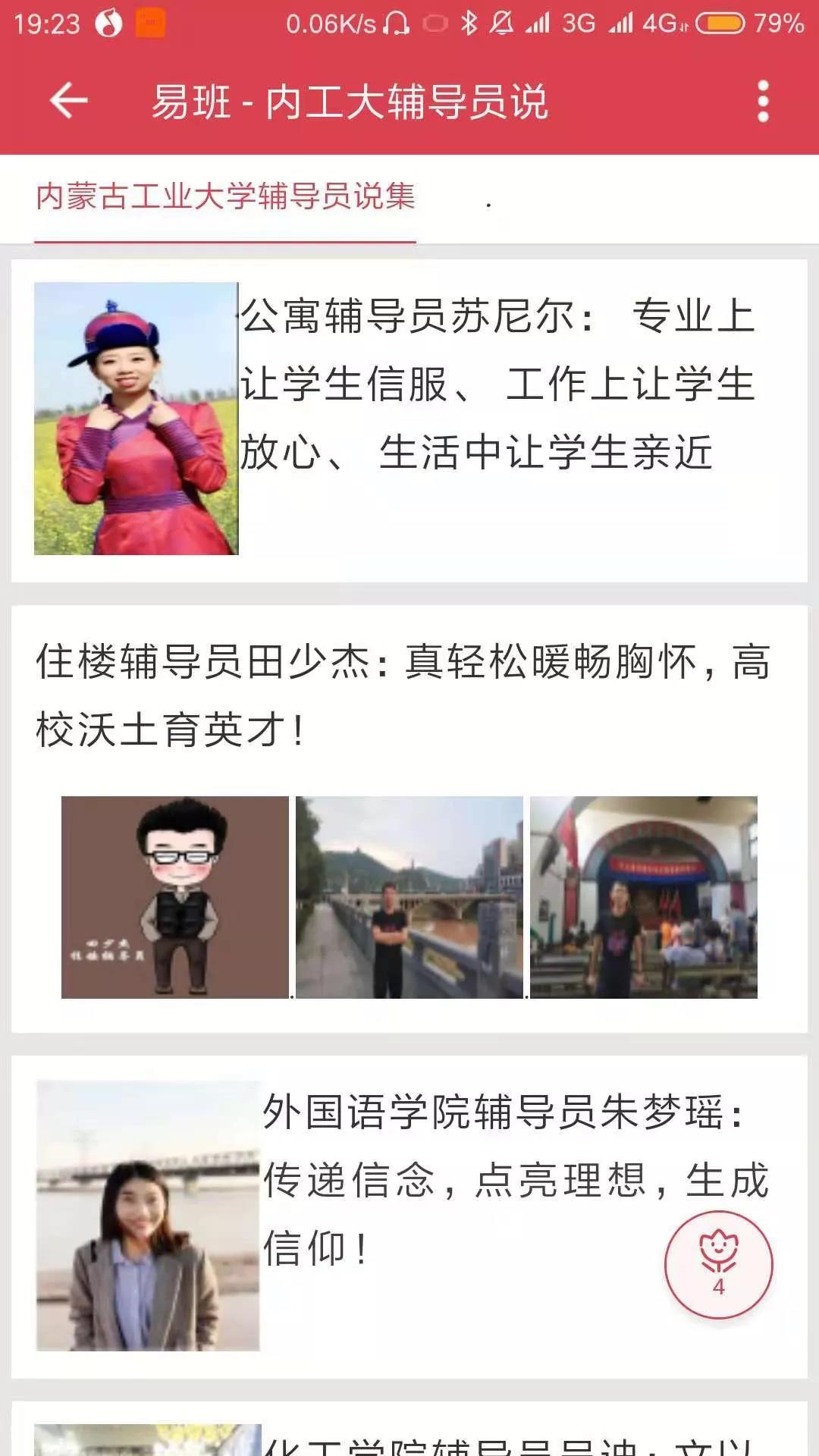The image size is (819, 1456).
Task: Tap the floating flower button showing 4
Action: [718, 1264]
